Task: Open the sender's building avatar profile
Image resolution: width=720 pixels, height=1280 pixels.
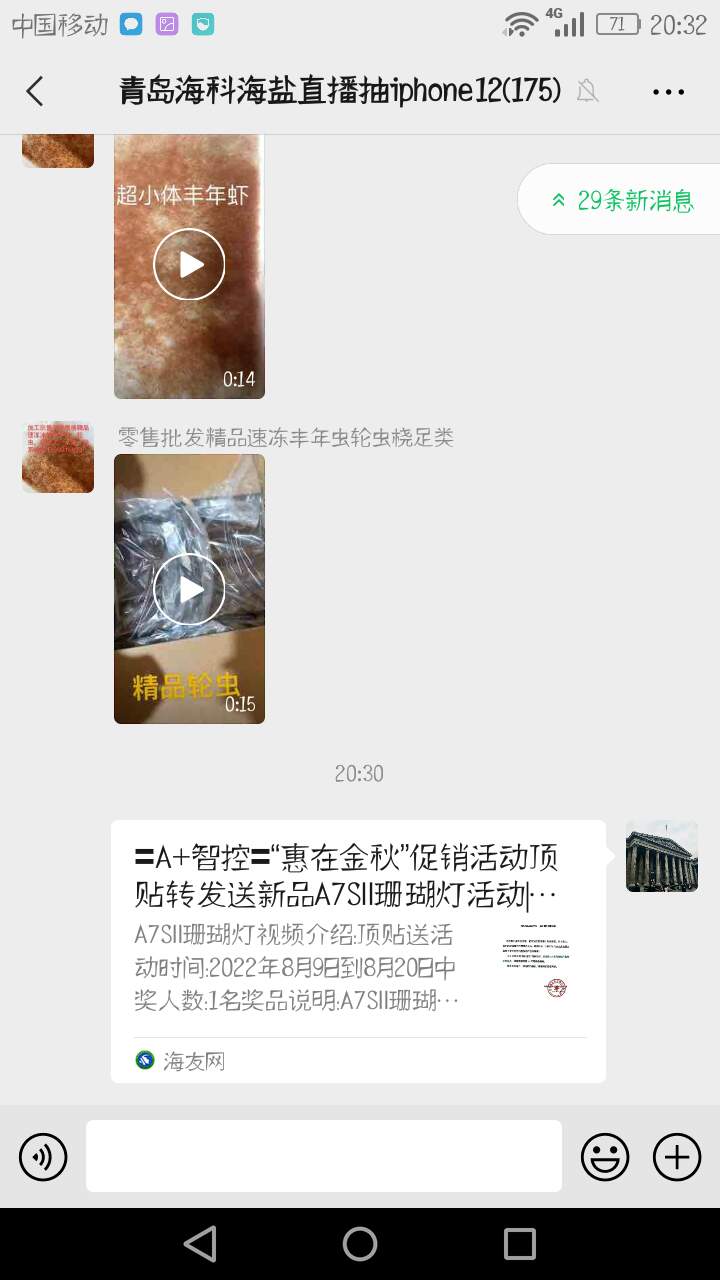Action: 661,856
